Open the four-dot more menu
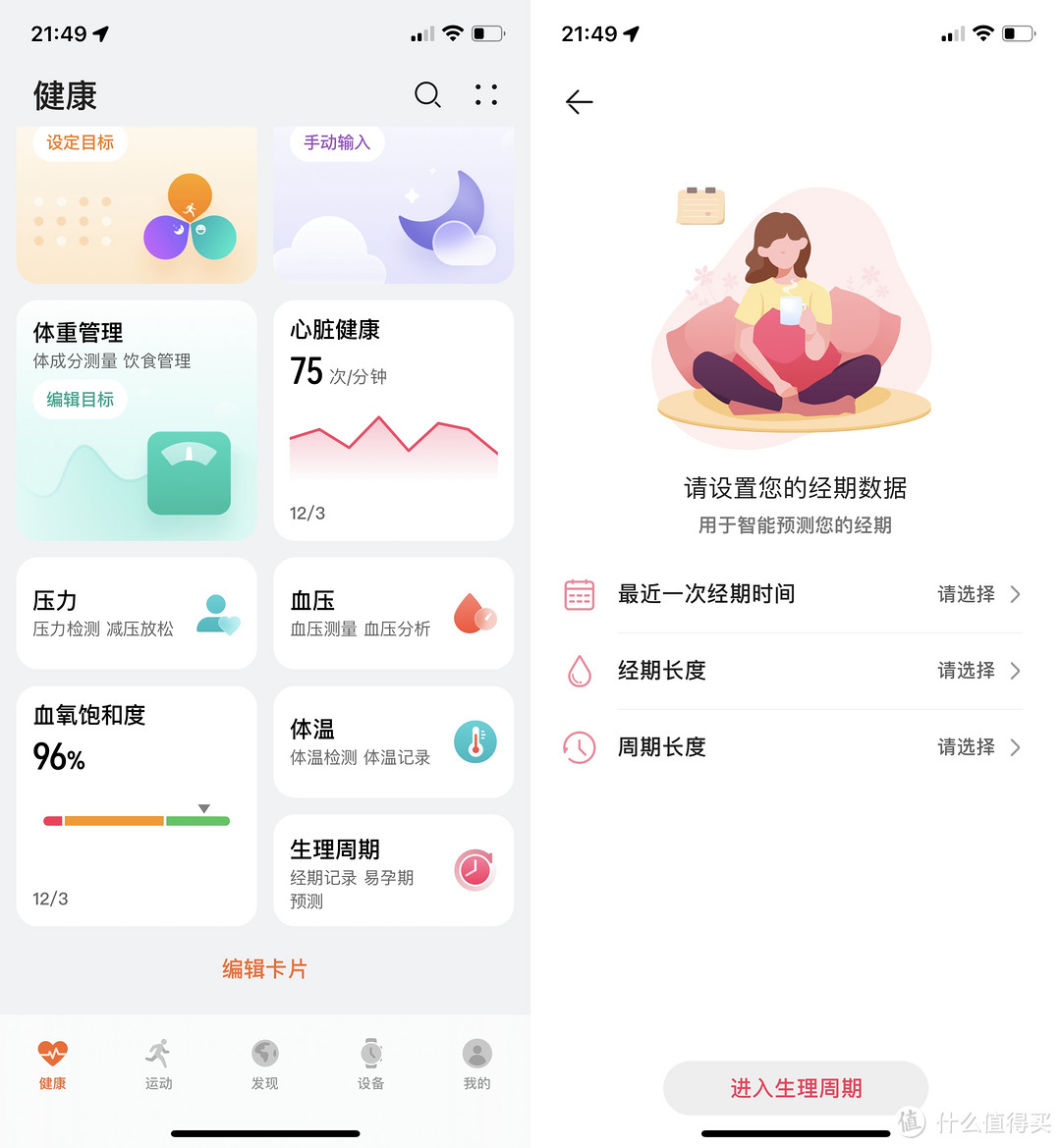The width and height of the screenshot is (1061, 1148). tap(485, 95)
